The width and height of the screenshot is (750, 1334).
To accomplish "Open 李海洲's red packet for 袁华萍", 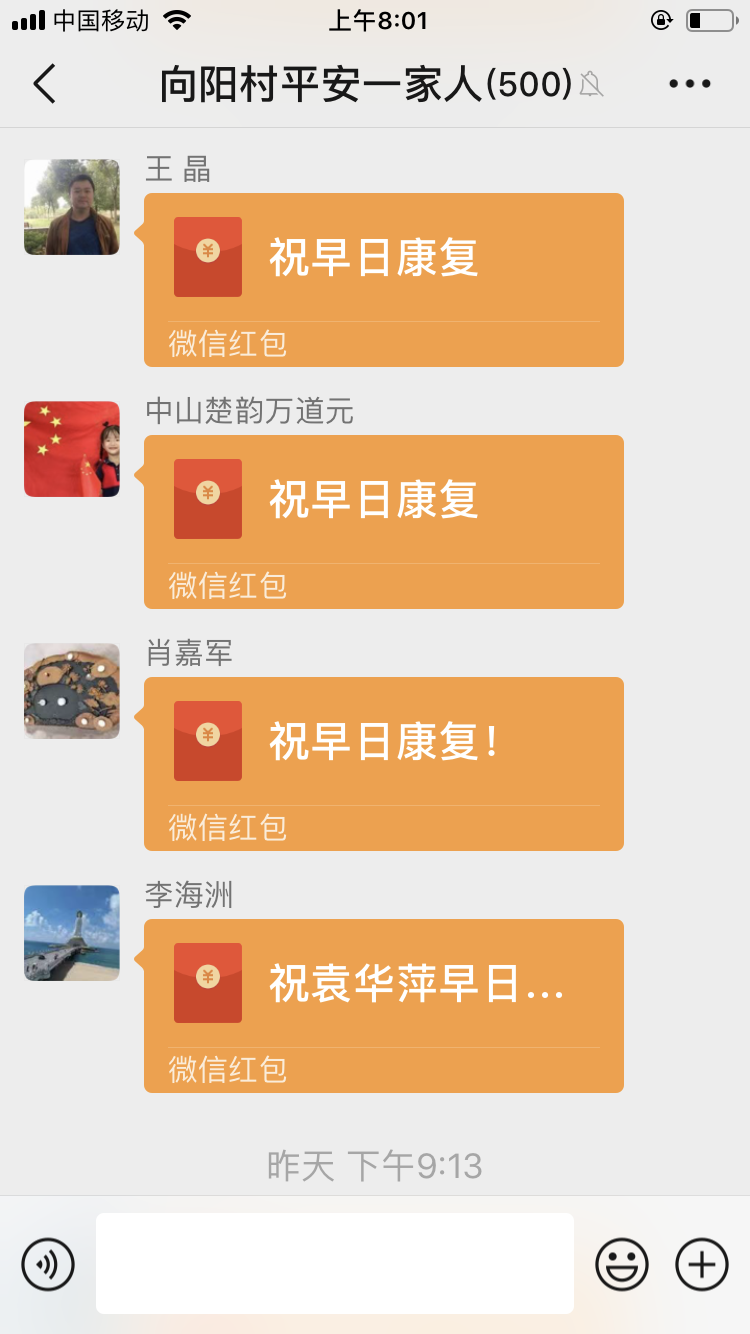I will [384, 1005].
